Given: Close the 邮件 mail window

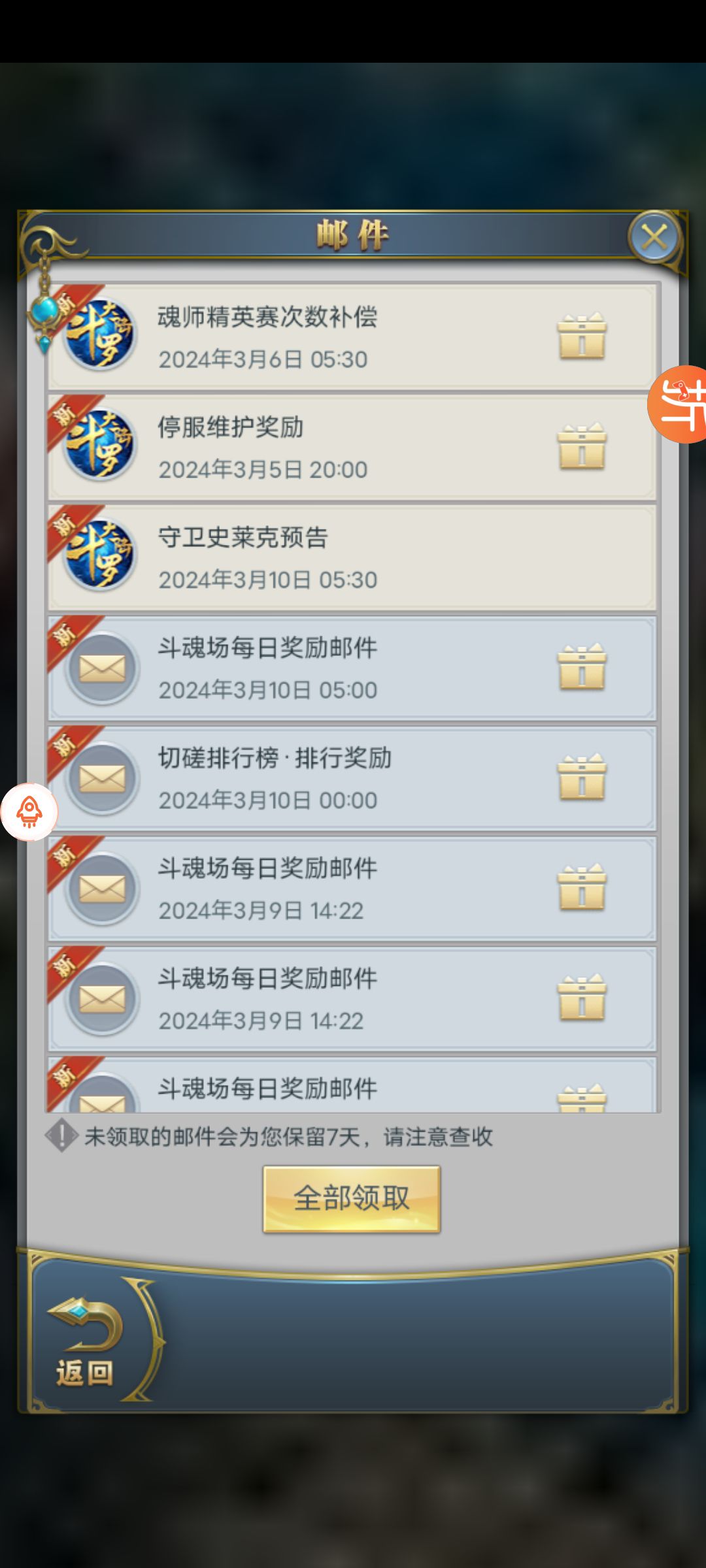Looking at the screenshot, I should pyautogui.click(x=654, y=237).
